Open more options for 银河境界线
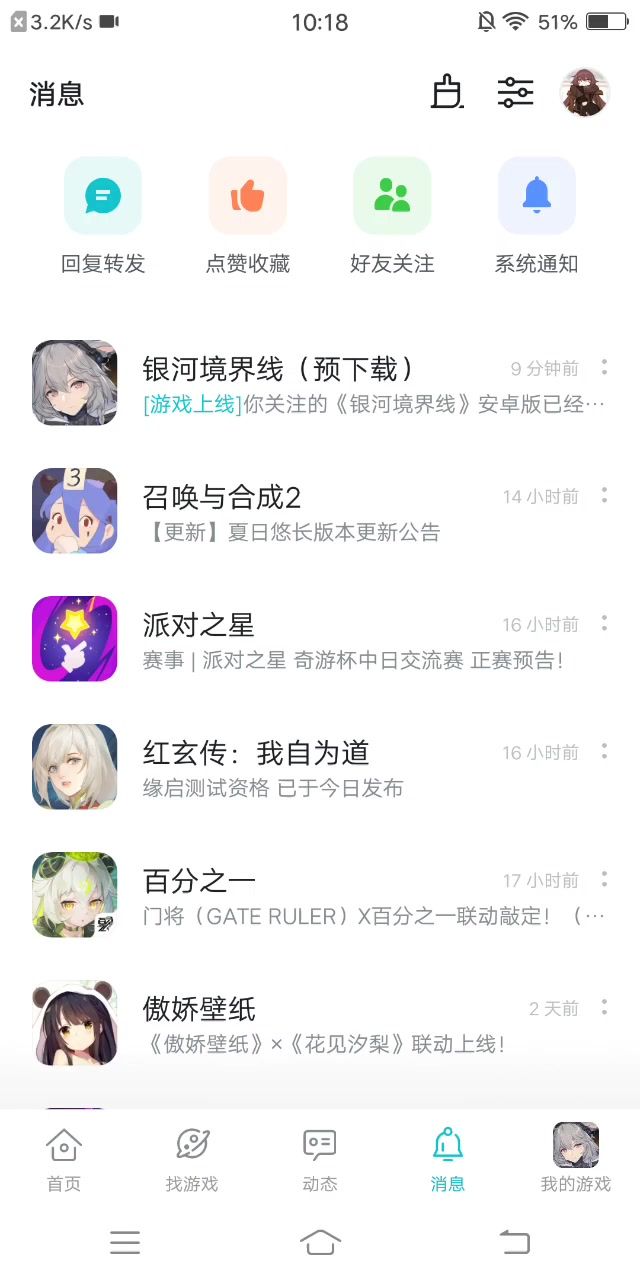Image resolution: width=640 pixels, height=1280 pixels. 604,367
